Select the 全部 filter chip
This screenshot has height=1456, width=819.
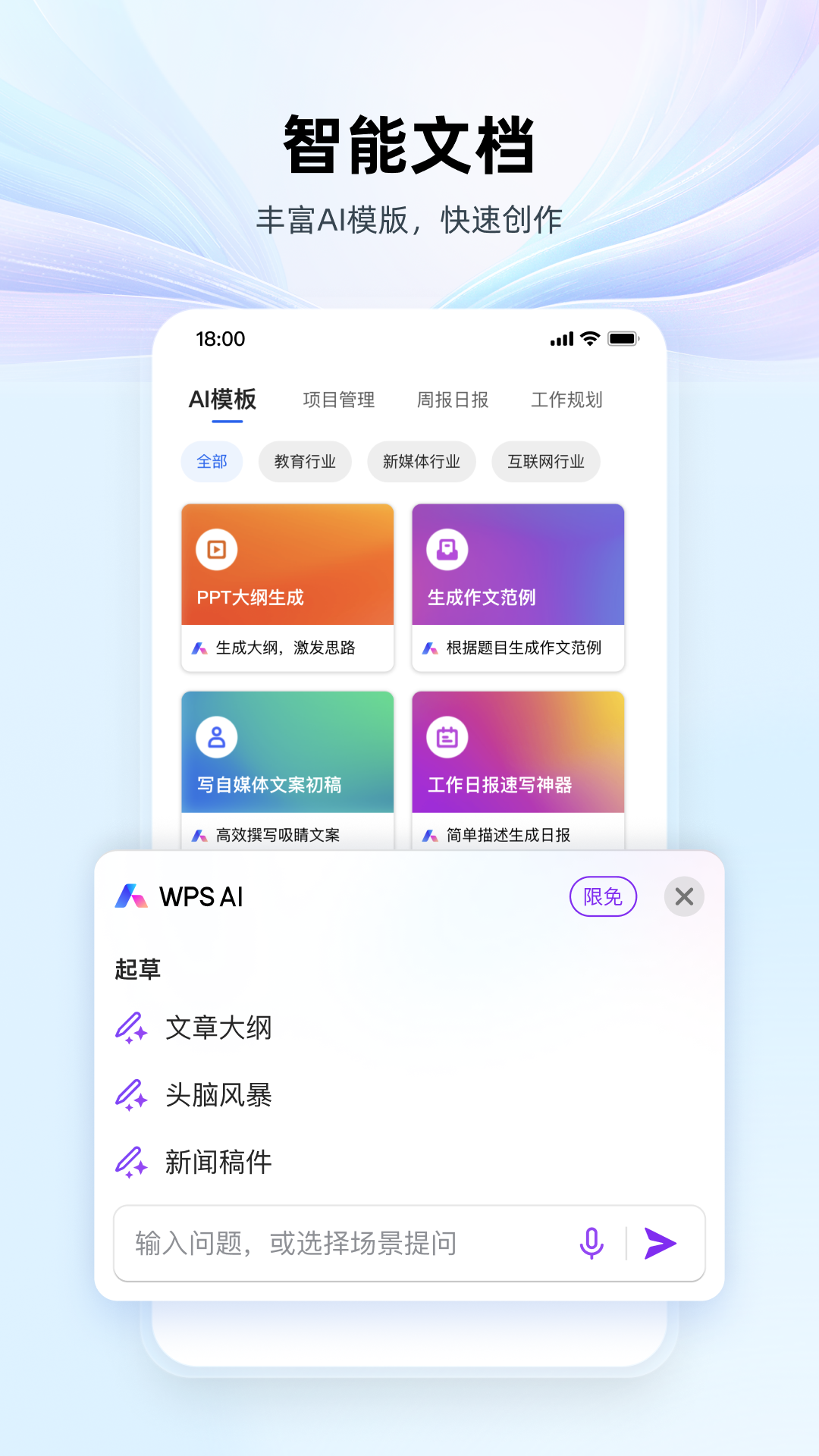212,461
